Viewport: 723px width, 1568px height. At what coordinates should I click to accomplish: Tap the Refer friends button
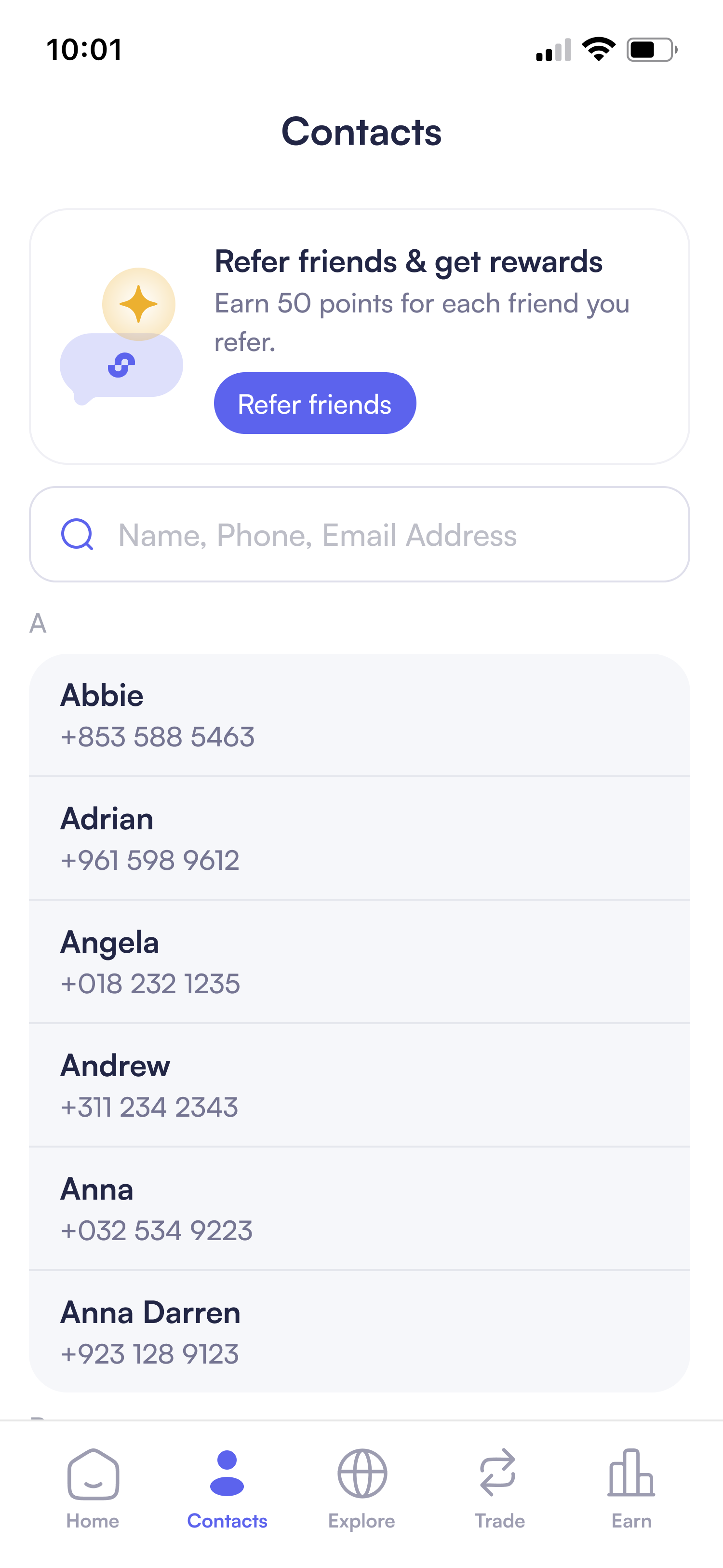(x=315, y=403)
